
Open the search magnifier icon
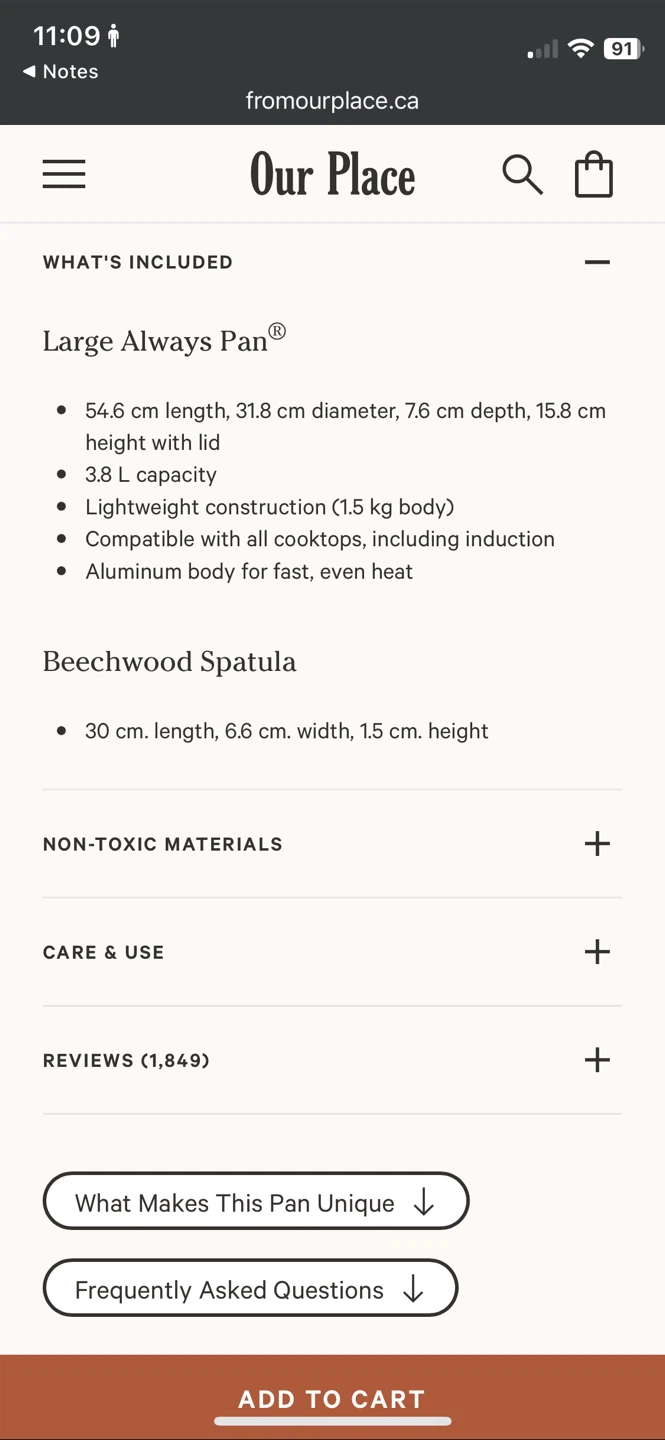click(522, 175)
